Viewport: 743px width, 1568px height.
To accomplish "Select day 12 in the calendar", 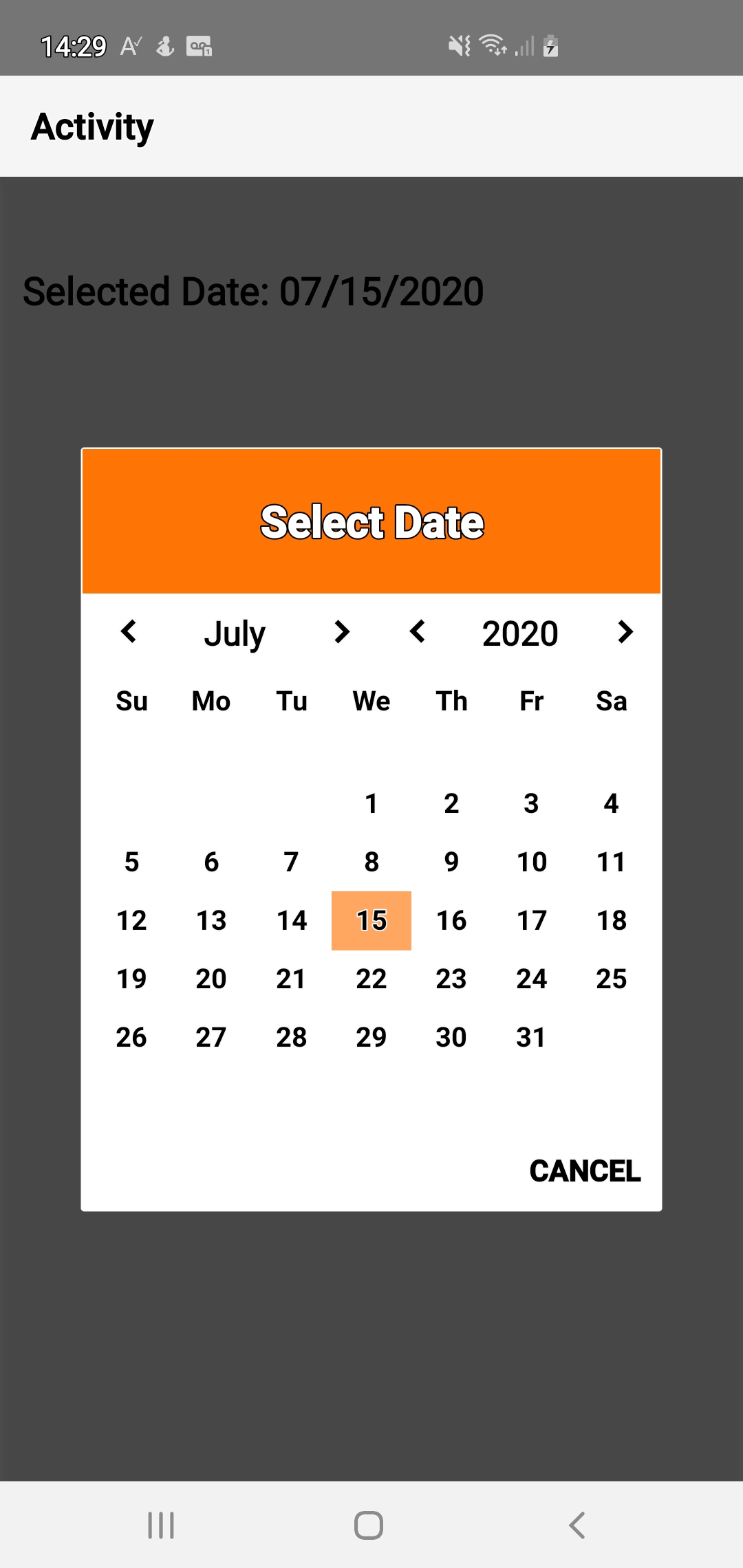I will tap(131, 920).
